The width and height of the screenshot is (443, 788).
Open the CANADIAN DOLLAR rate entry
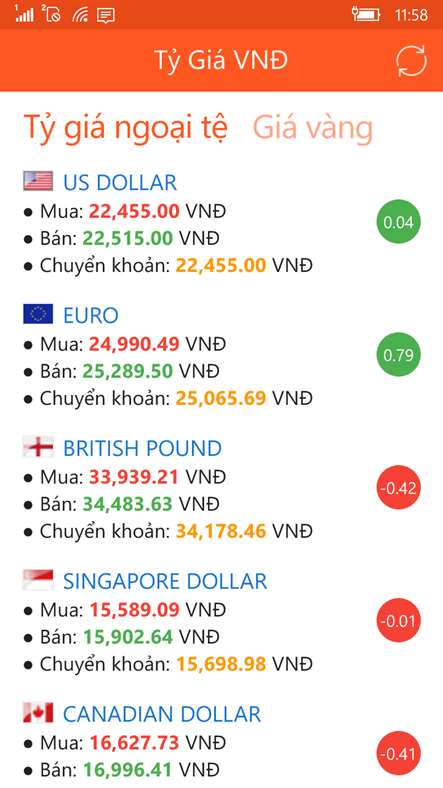tap(222, 743)
